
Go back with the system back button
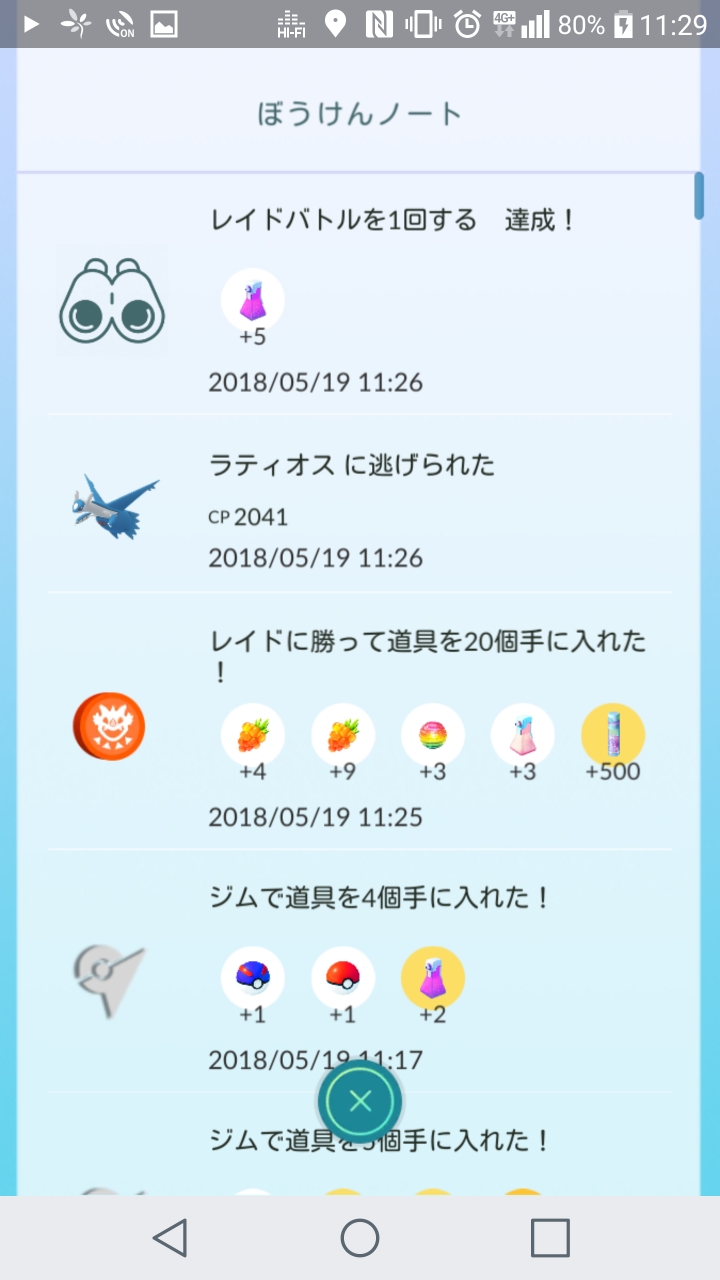(170, 1238)
